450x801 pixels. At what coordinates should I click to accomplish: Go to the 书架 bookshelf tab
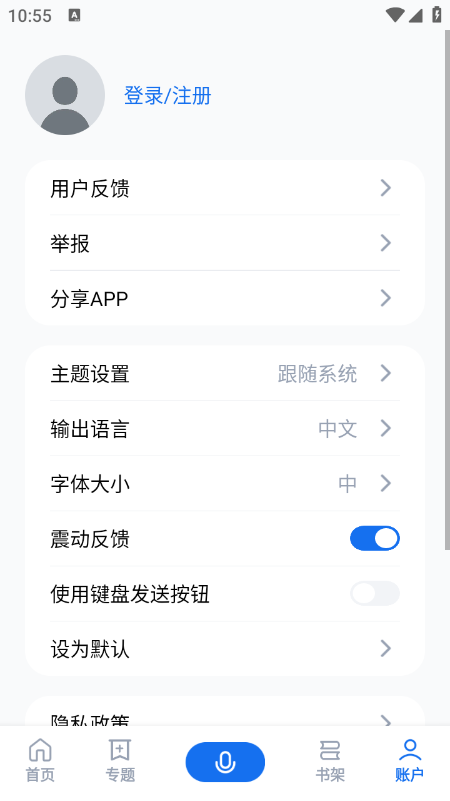click(x=330, y=761)
